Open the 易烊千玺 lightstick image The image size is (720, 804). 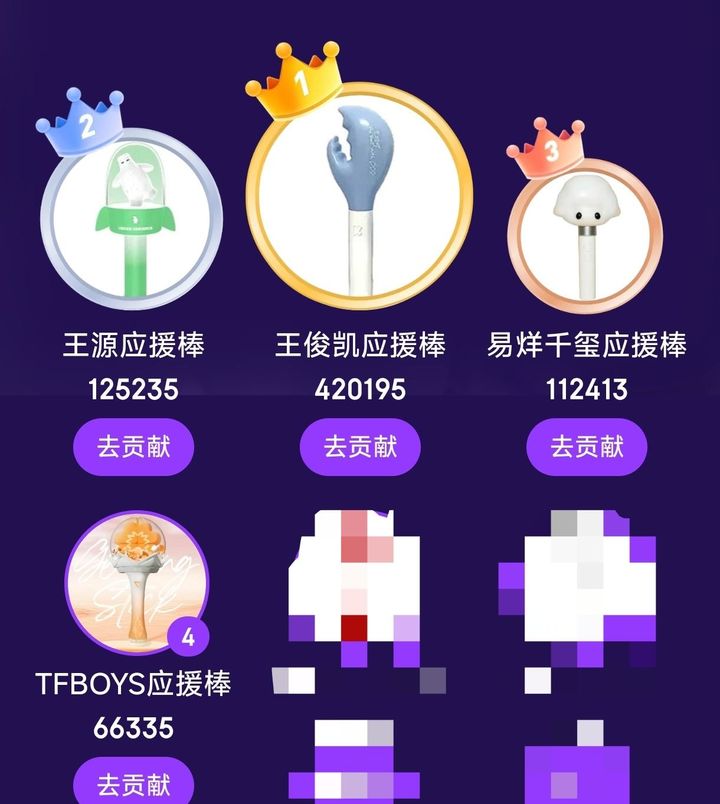(585, 236)
